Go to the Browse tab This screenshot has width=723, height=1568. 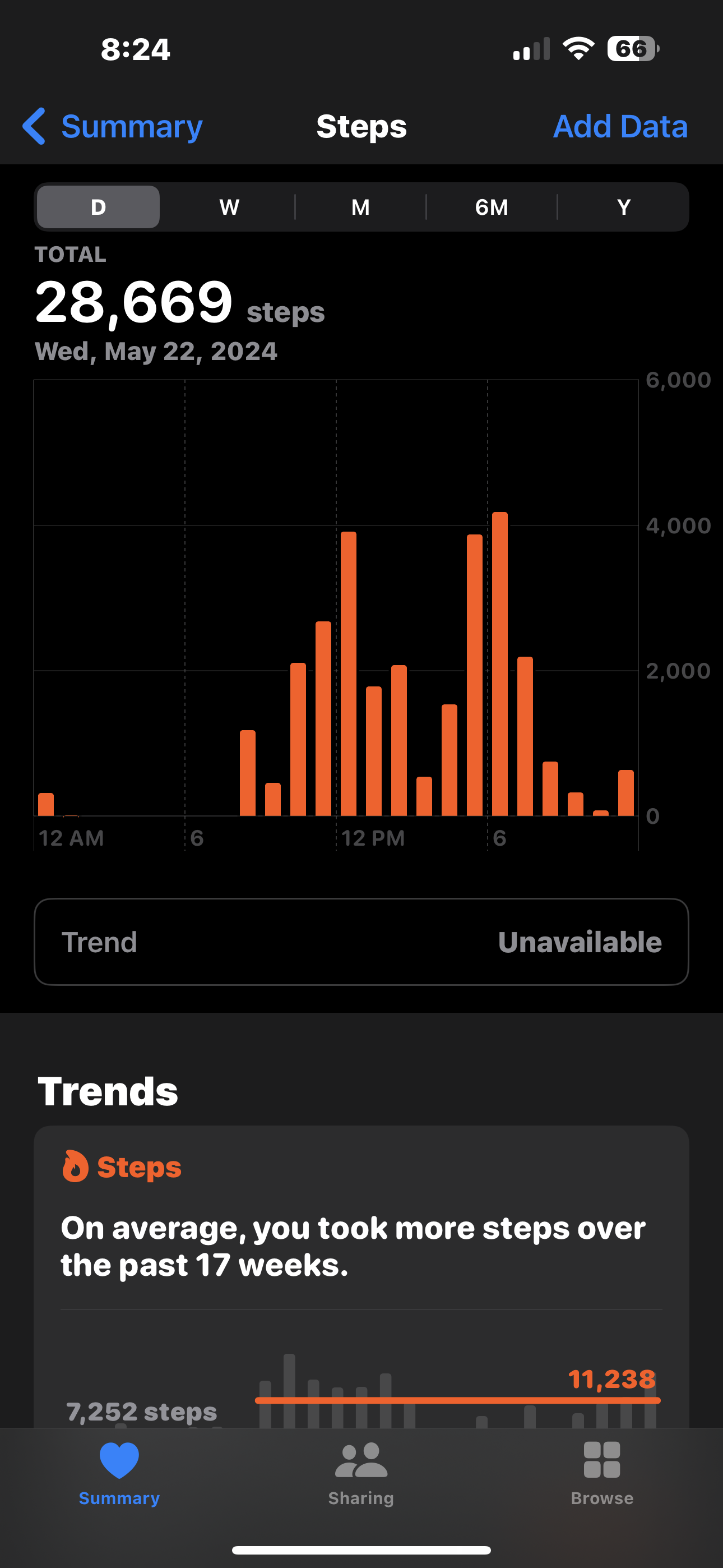click(602, 1474)
